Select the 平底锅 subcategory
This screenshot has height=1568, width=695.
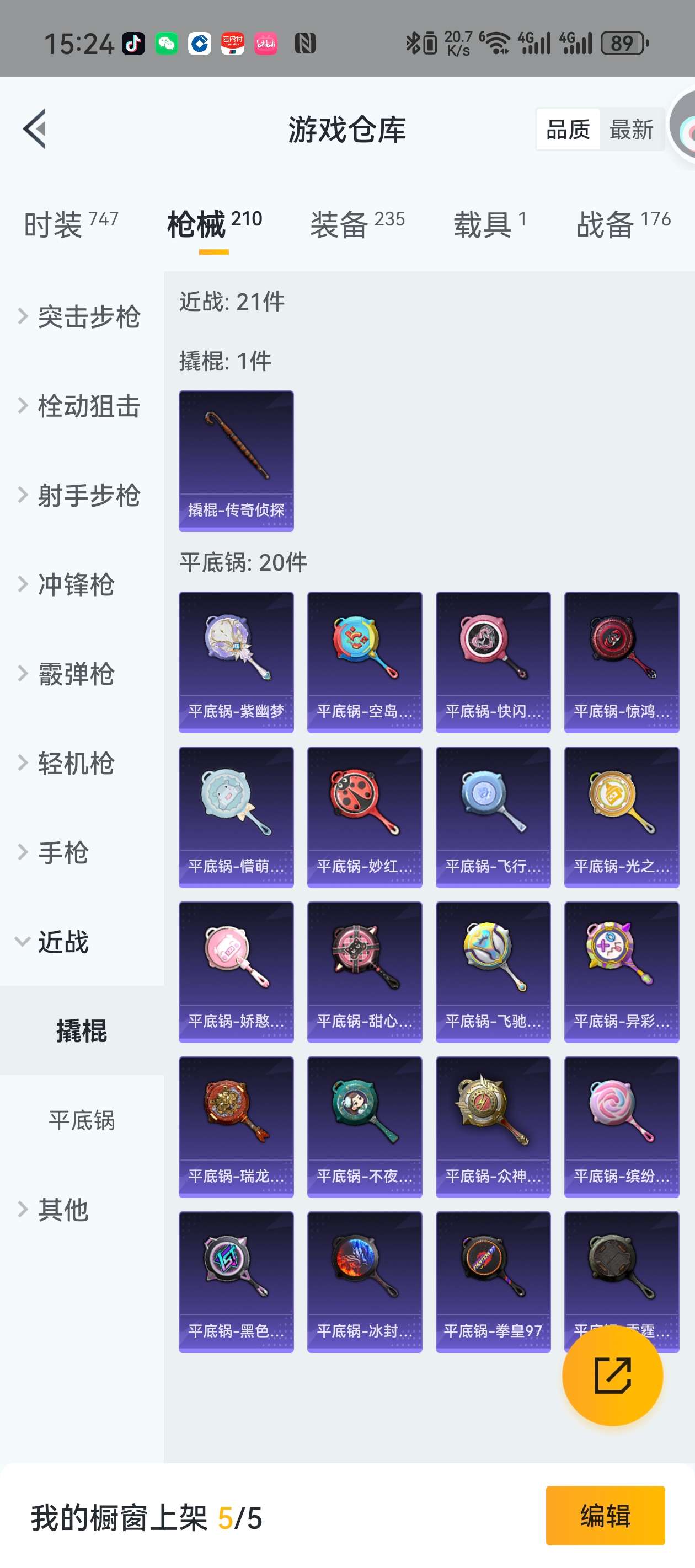(x=82, y=1120)
